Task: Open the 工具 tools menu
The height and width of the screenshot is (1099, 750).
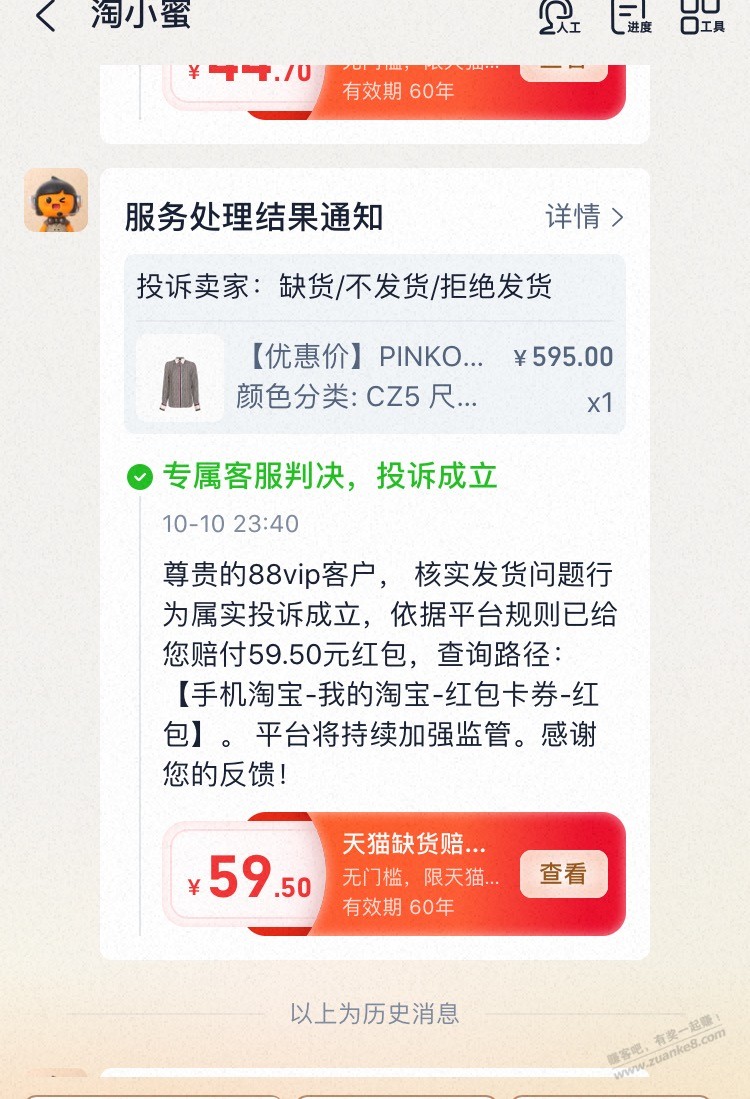Action: (702, 16)
